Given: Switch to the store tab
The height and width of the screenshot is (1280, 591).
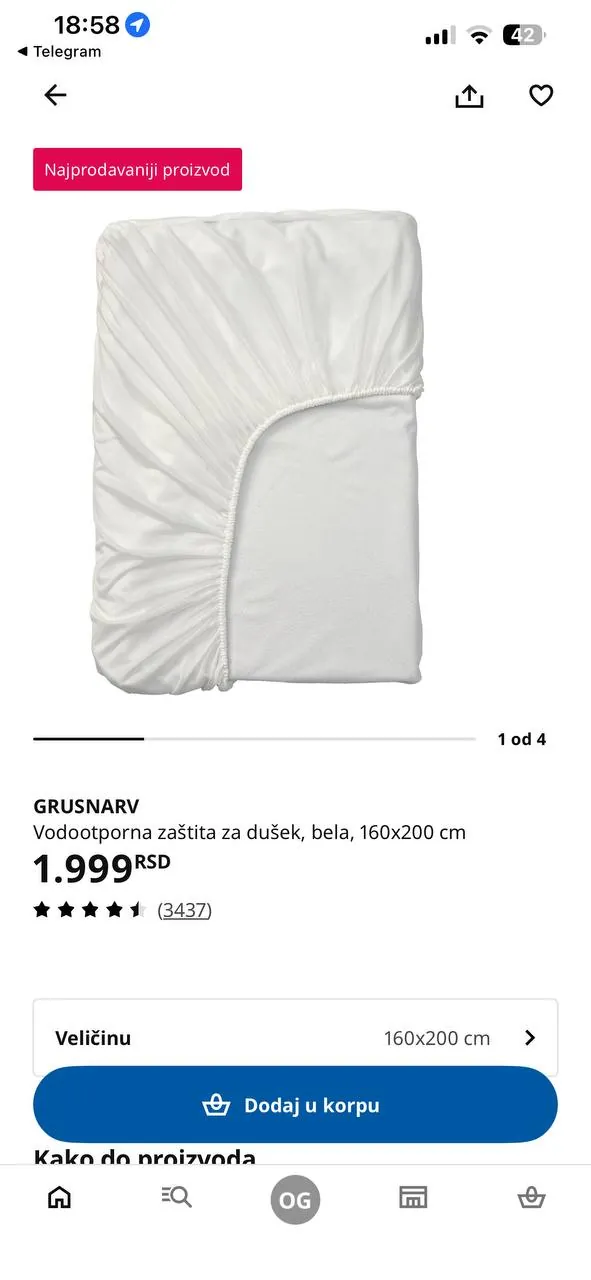Looking at the screenshot, I should pos(413,1198).
